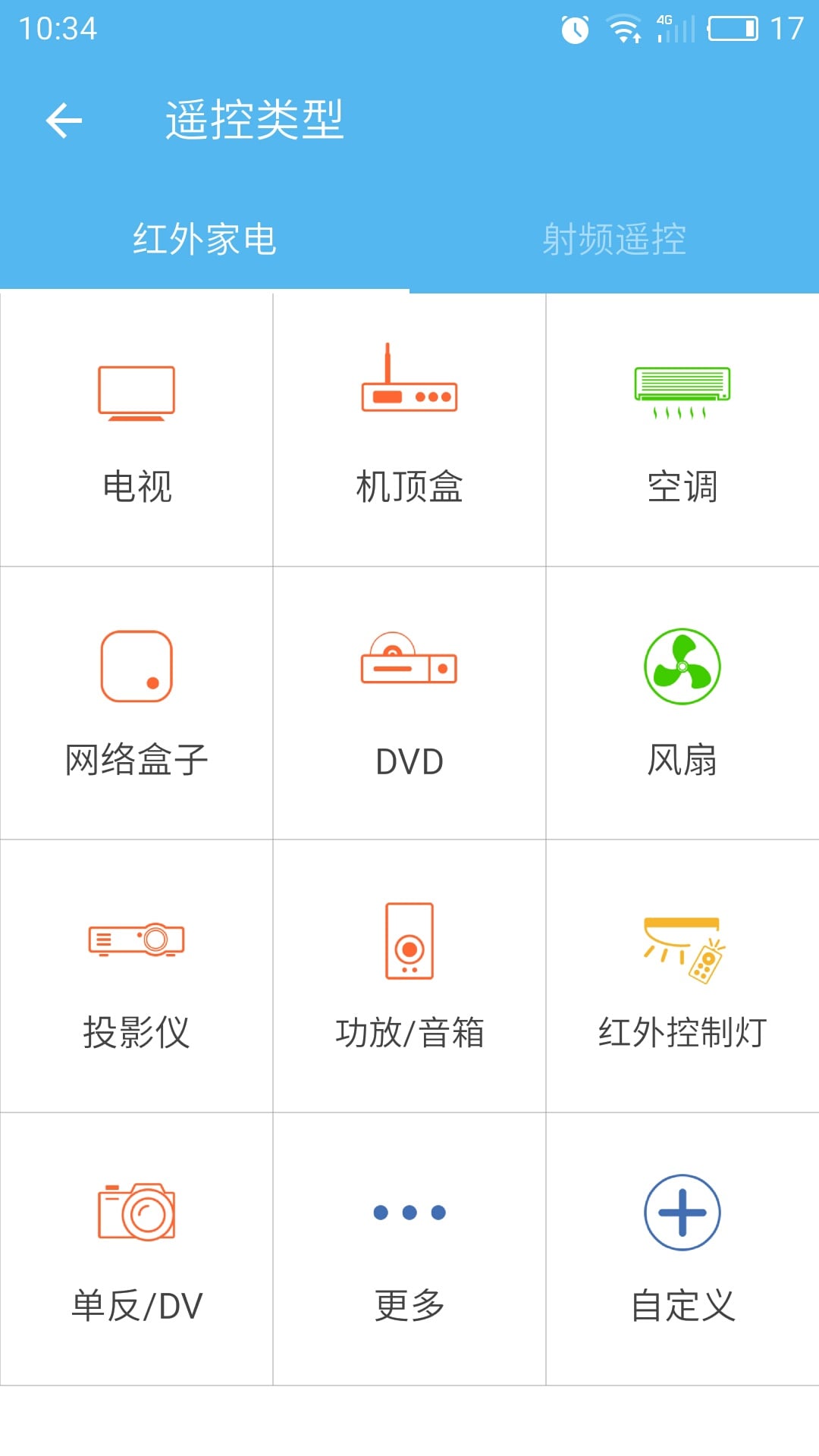819x1456 pixels.
Task: Choose the 风扇 remote type
Action: click(x=682, y=703)
